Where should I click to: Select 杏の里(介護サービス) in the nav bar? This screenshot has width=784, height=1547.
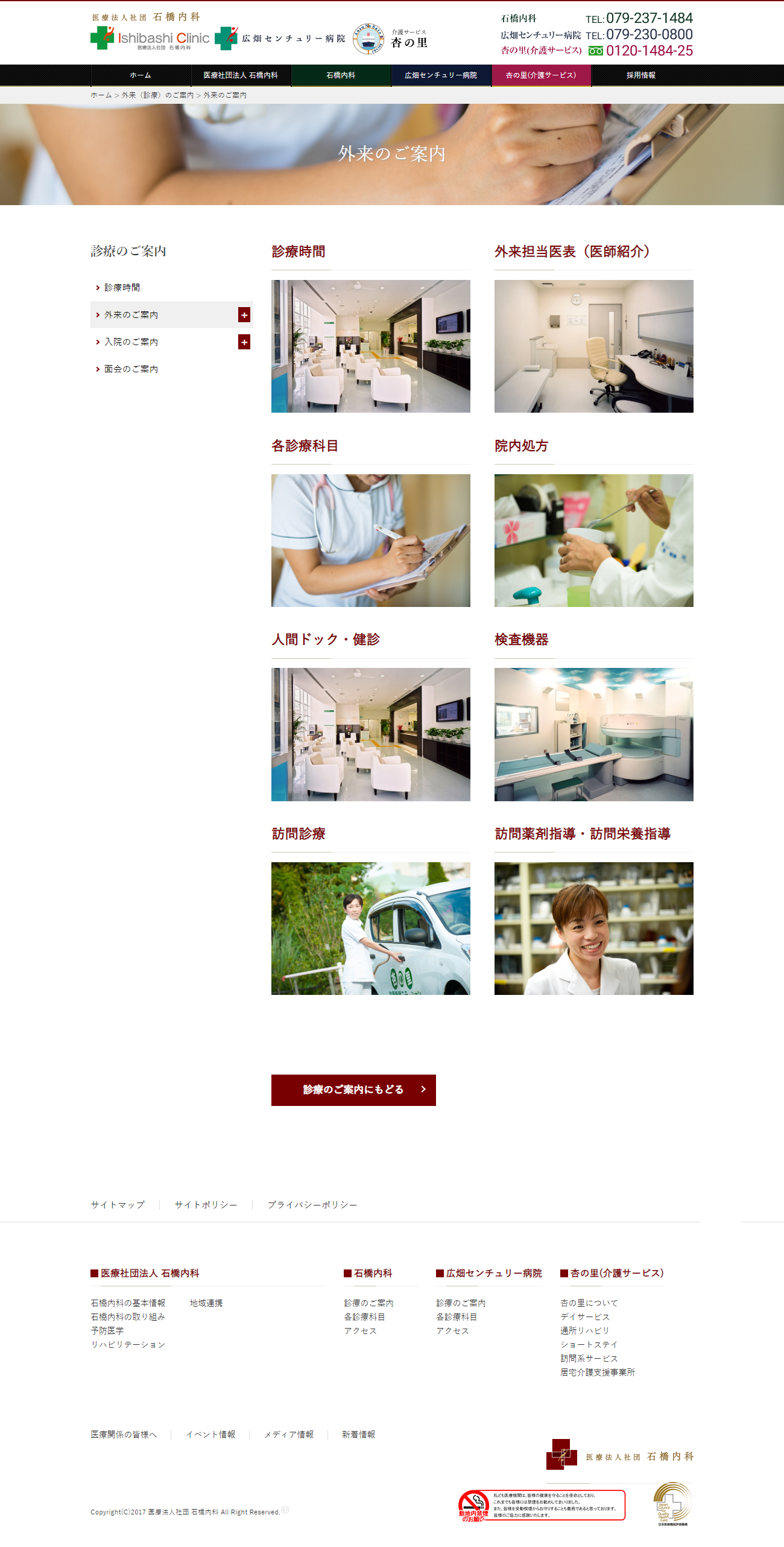pos(541,75)
